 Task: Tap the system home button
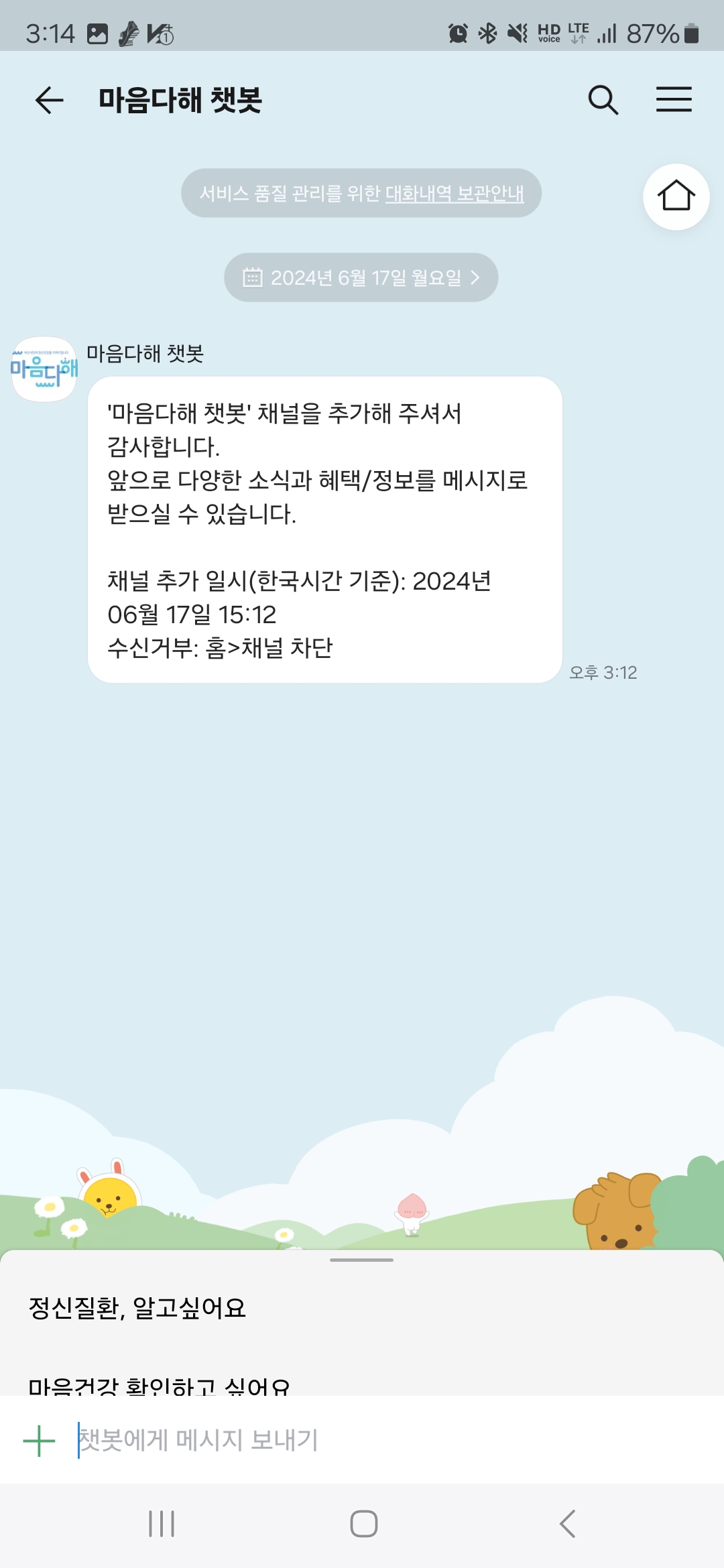click(x=363, y=1524)
